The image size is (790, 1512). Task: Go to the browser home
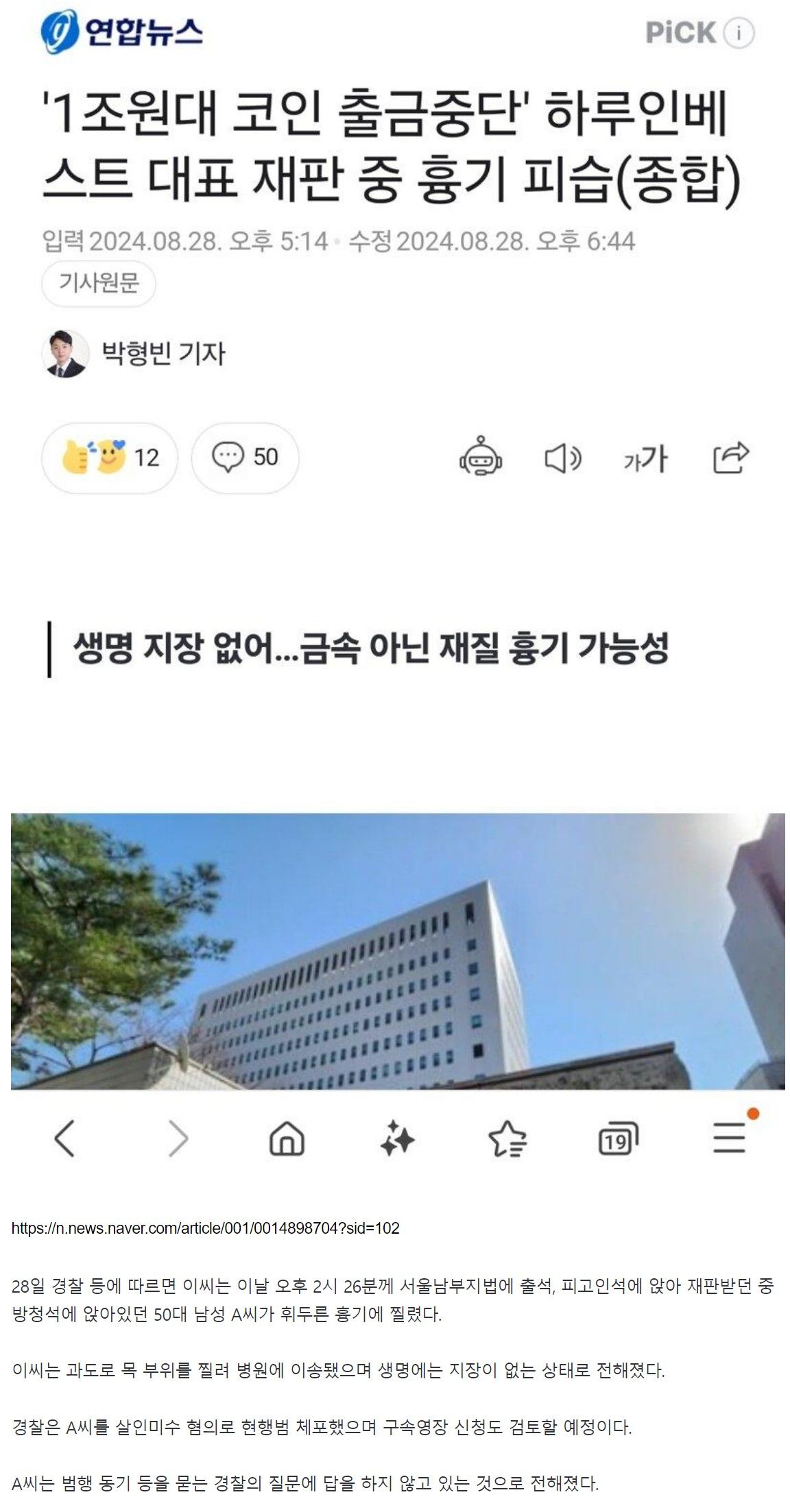point(287,1139)
